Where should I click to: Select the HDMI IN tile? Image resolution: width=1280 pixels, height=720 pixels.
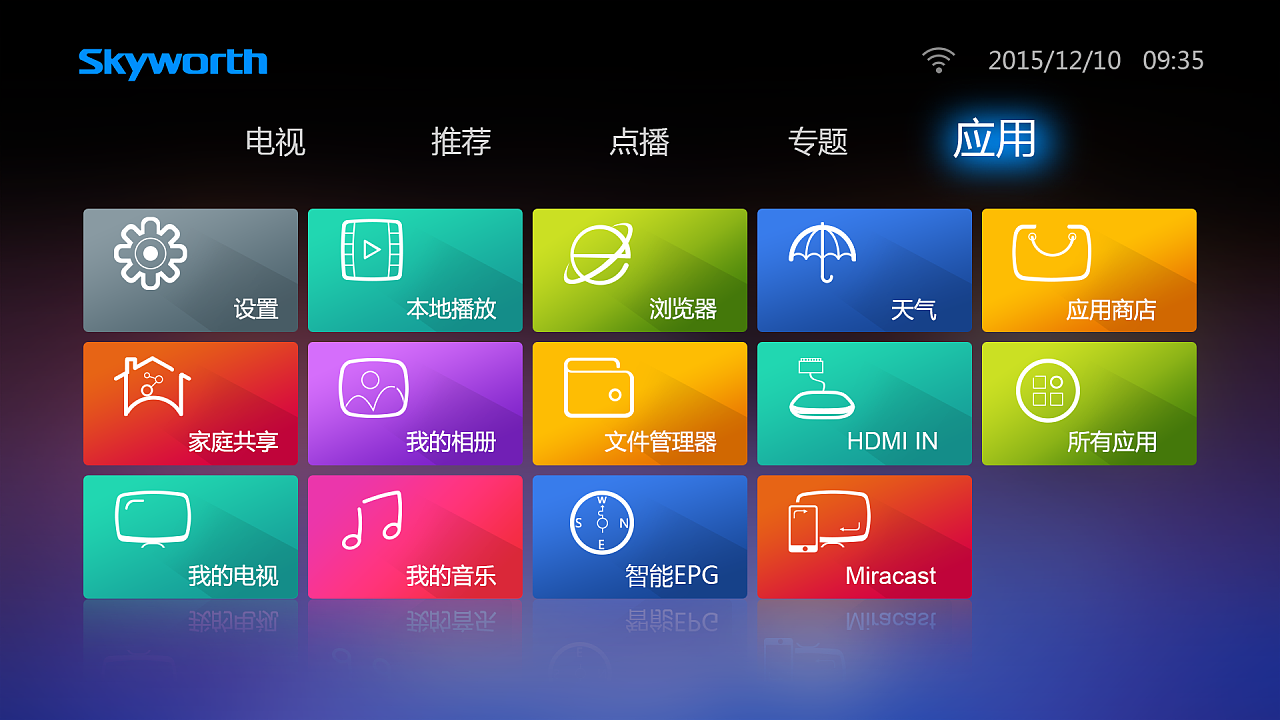[864, 403]
